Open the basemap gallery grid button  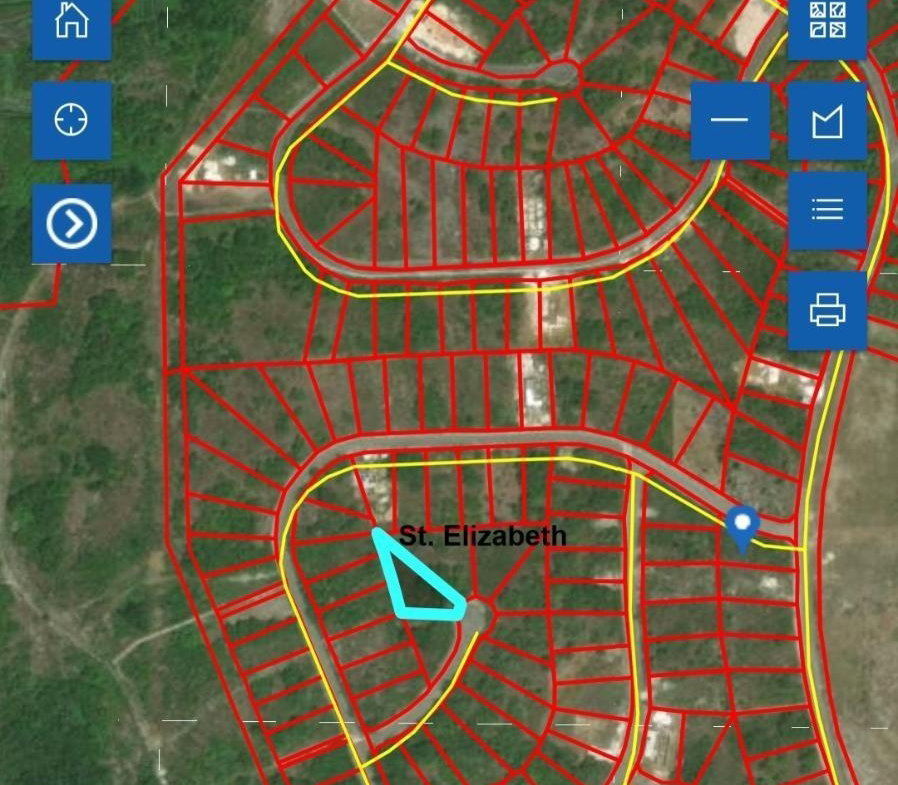coord(827,22)
